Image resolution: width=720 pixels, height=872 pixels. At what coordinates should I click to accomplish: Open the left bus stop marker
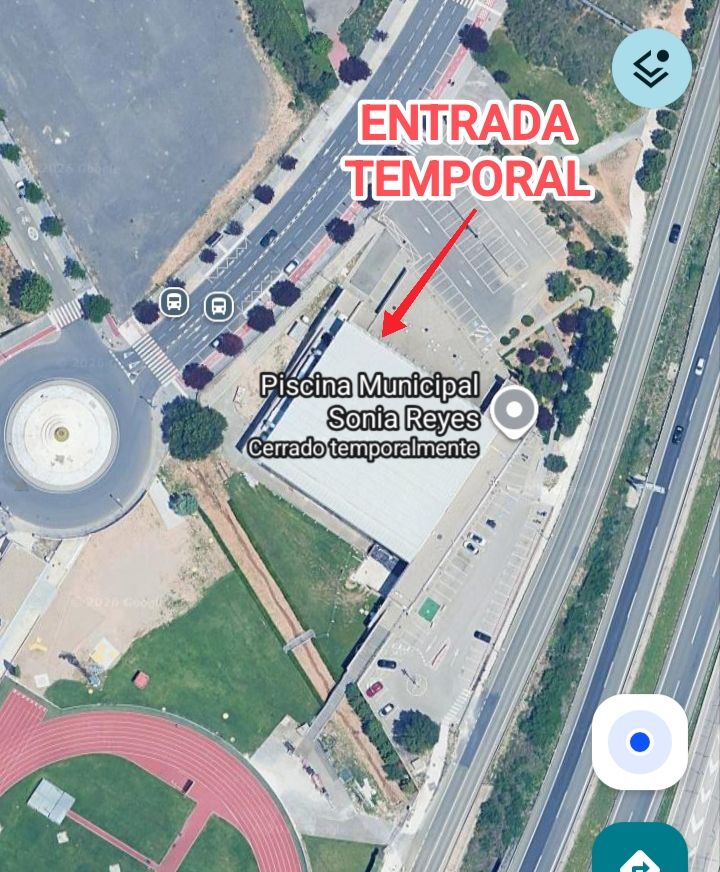tap(174, 302)
